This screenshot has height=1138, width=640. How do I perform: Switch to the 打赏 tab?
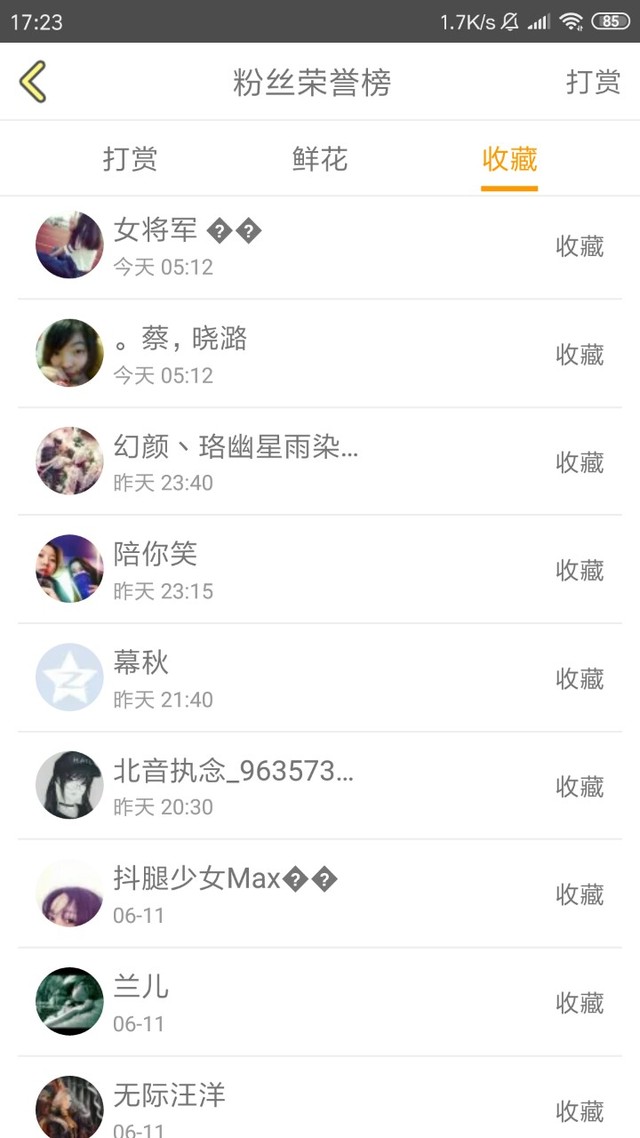130,159
